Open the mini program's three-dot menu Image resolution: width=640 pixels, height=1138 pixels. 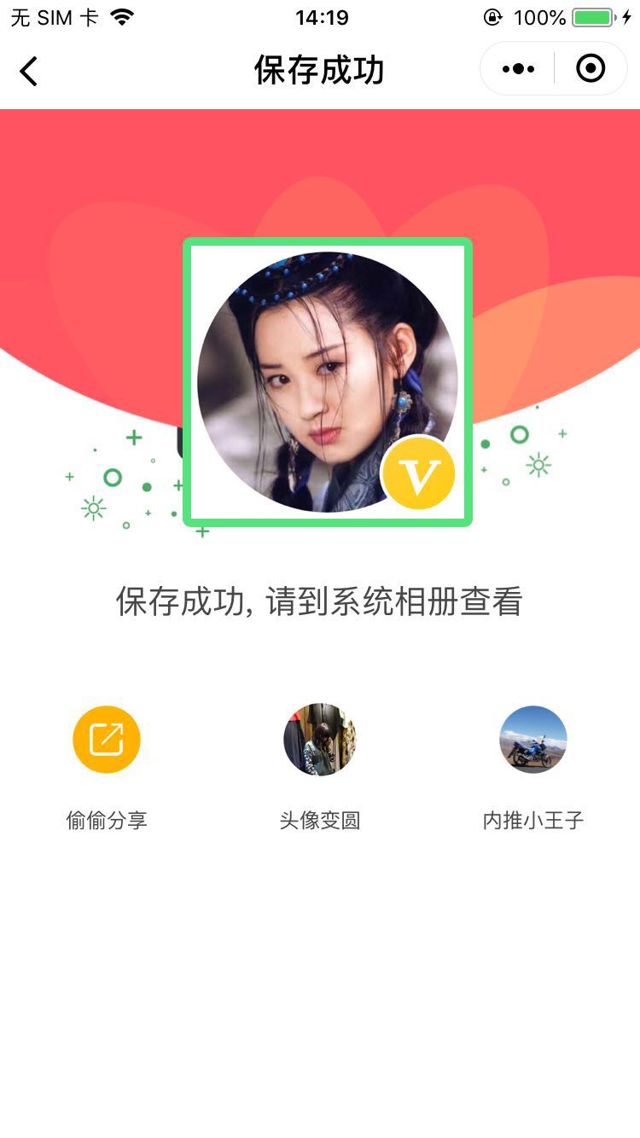coord(518,69)
